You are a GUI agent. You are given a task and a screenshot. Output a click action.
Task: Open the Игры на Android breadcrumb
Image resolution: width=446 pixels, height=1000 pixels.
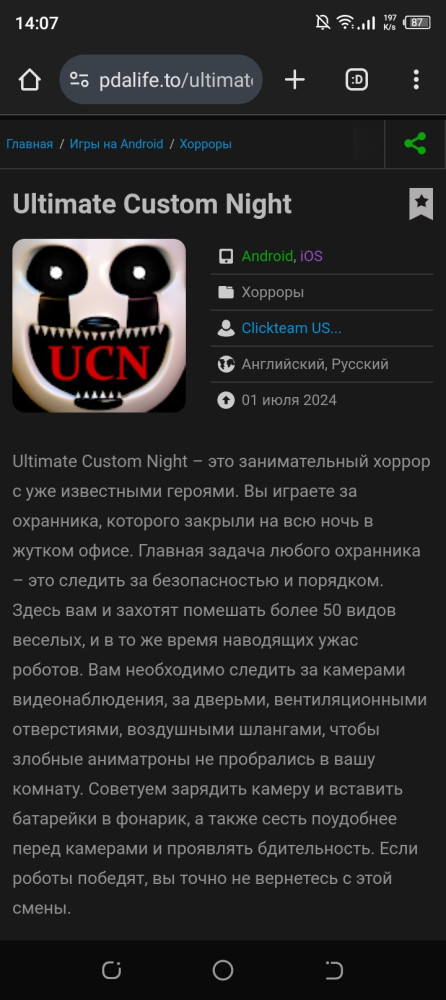click(116, 144)
